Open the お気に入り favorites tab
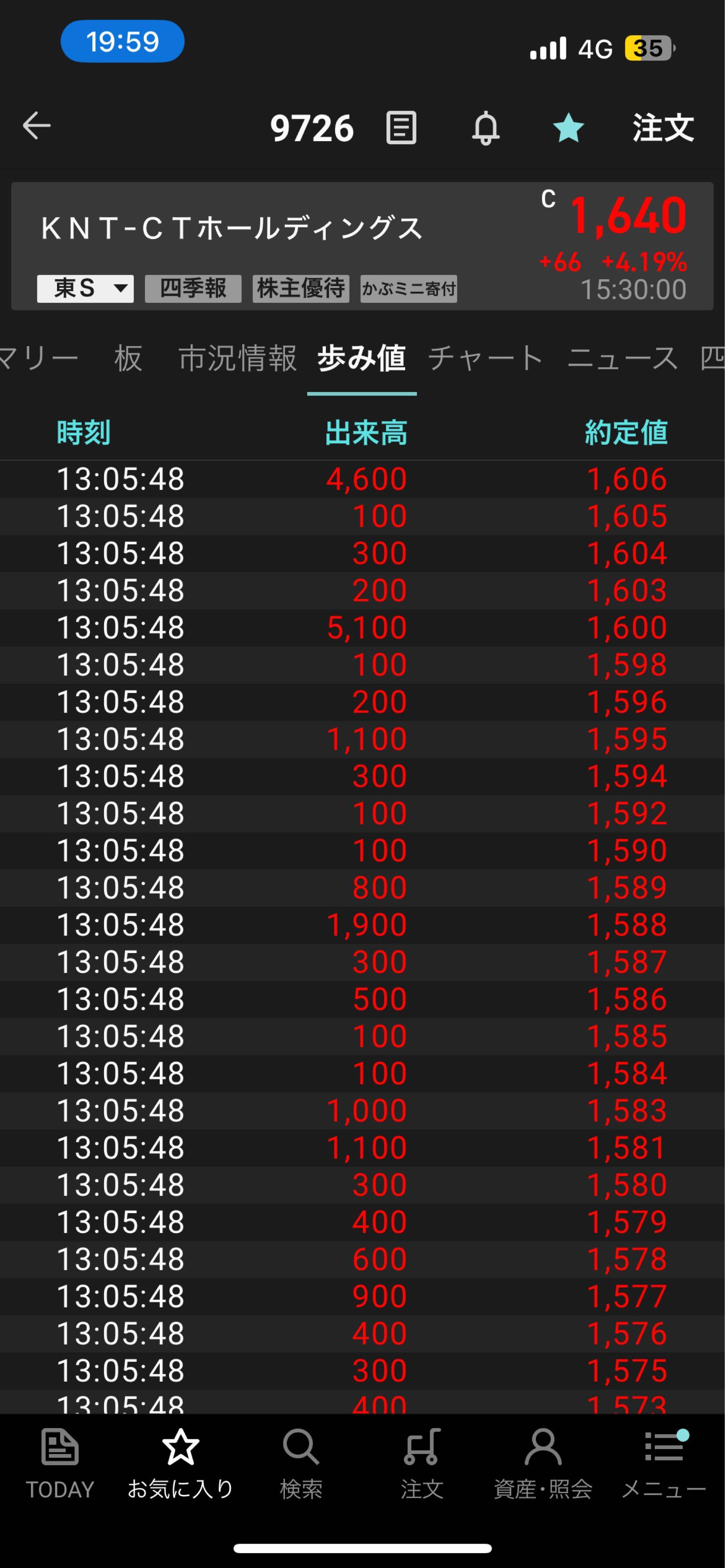This screenshot has width=725, height=1568. 180,1464
